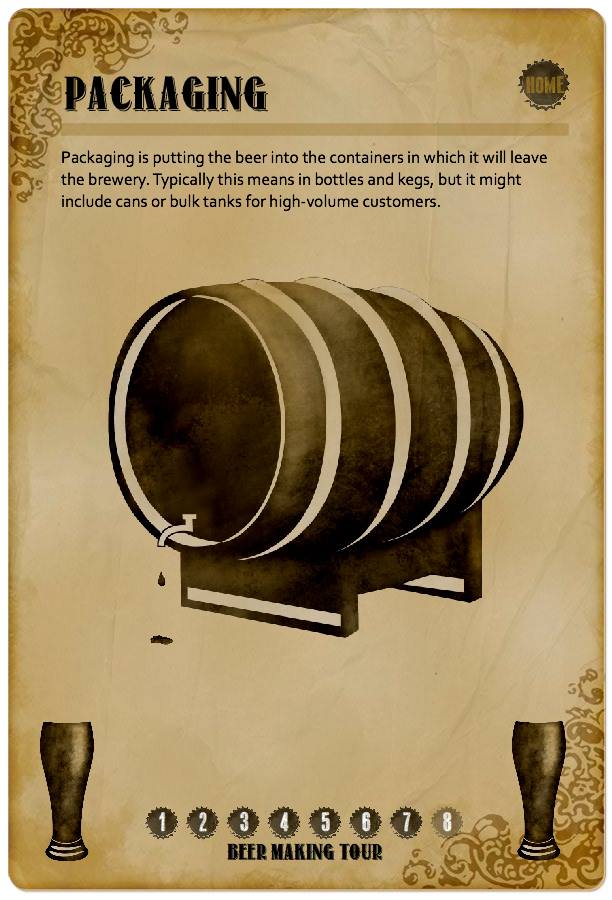Go back to tour step 7

tap(407, 822)
